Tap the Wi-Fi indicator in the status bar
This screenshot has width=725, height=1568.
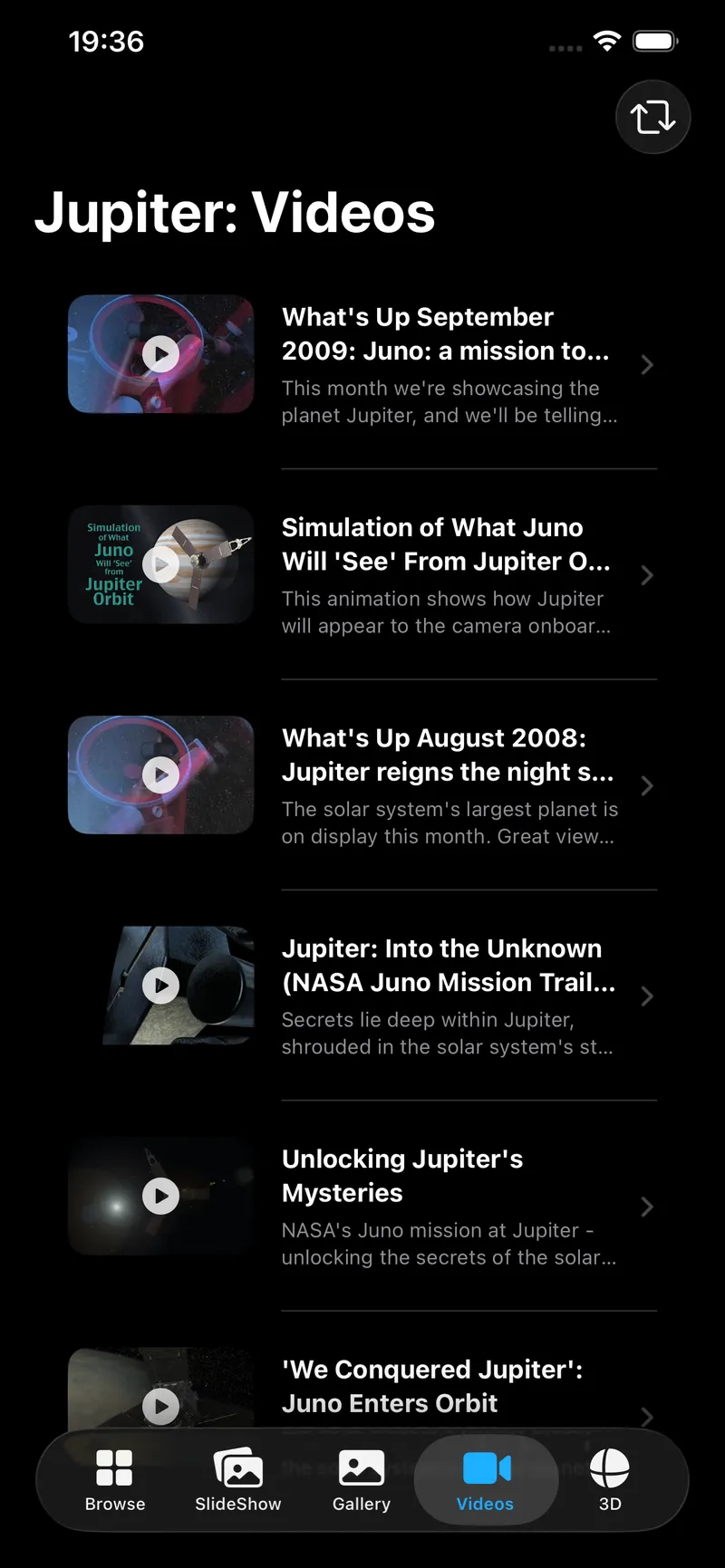pyautogui.click(x=606, y=40)
